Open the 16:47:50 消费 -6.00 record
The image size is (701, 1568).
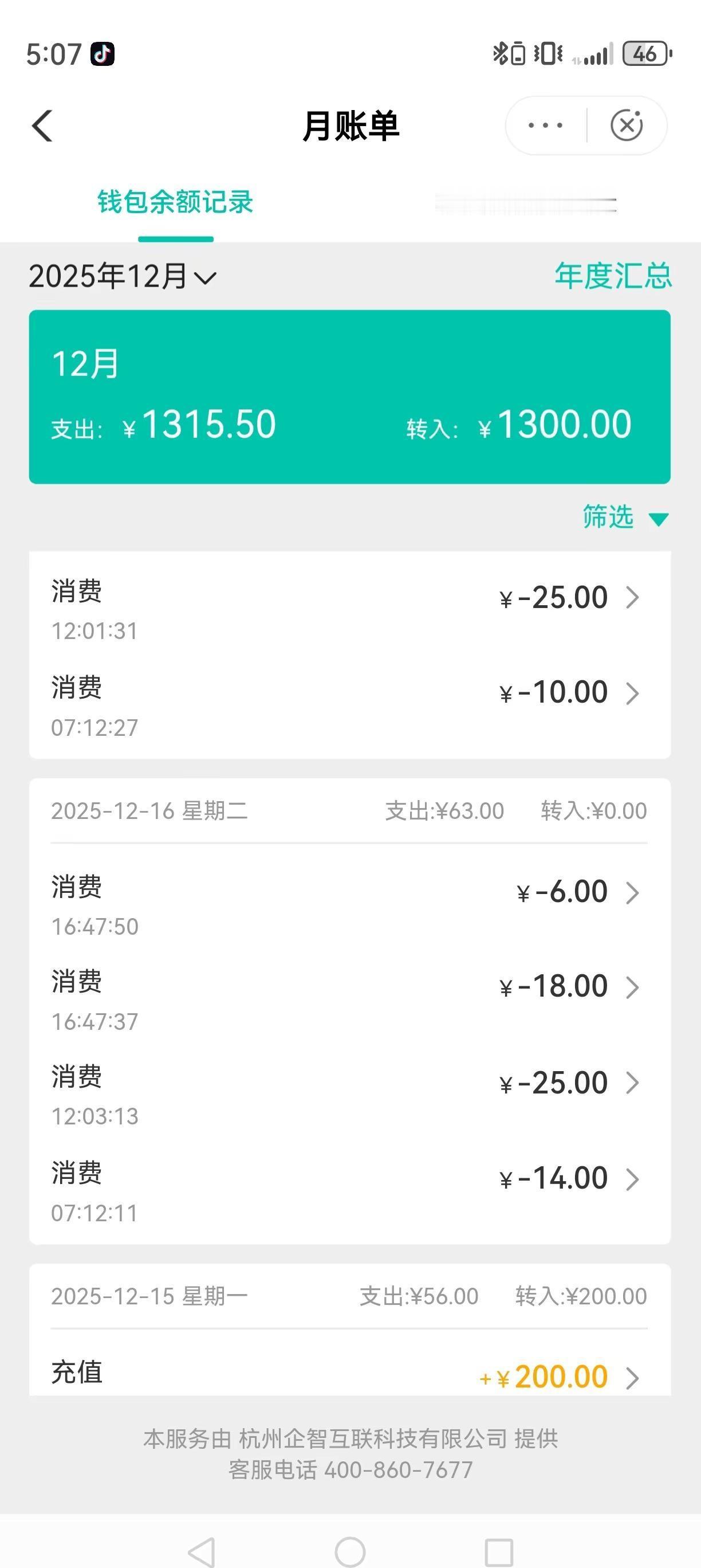coord(350,905)
